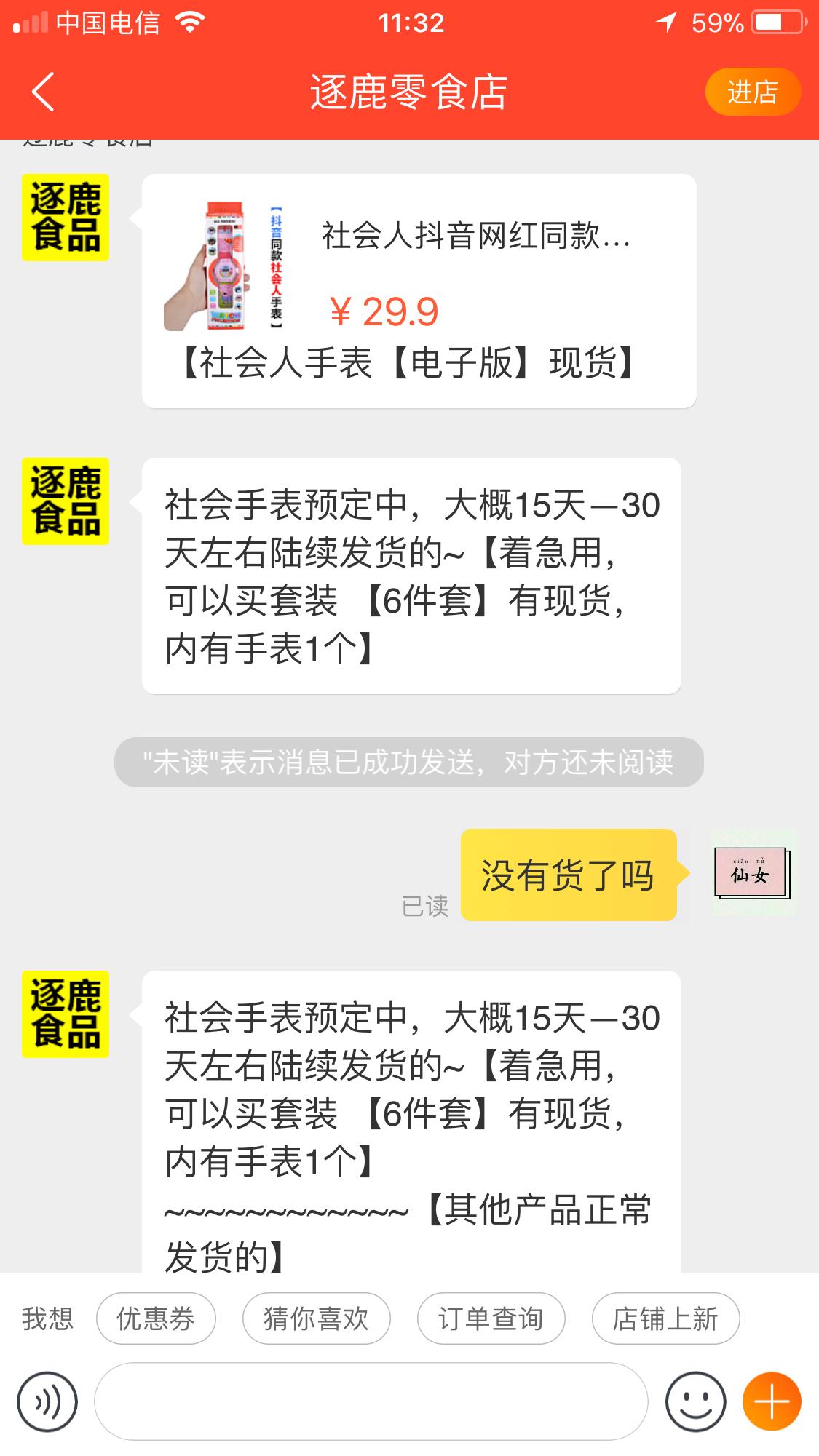This screenshot has width=819, height=1456.
Task: Tap the 店铺上新 chip
Action: [x=665, y=1318]
